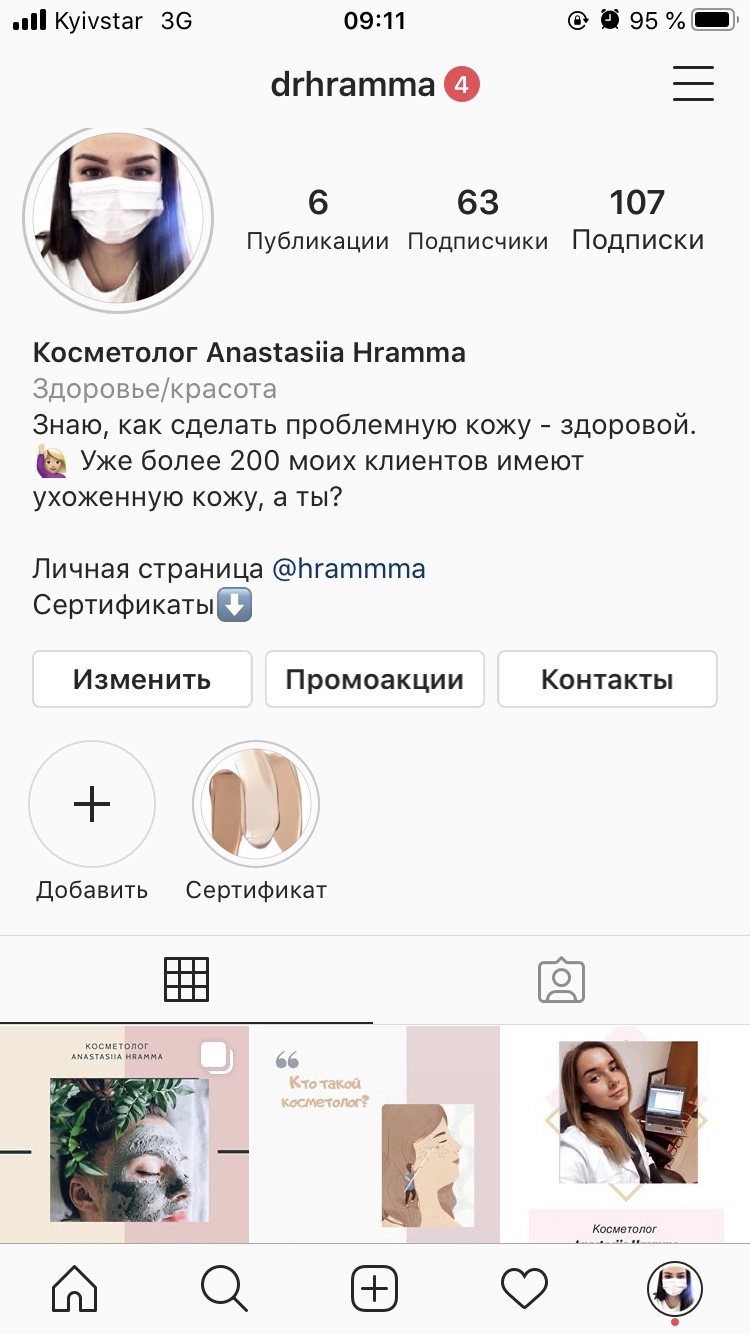The height and width of the screenshot is (1334, 750).
Task: View the 63 Подписчики followers list
Action: (477, 220)
